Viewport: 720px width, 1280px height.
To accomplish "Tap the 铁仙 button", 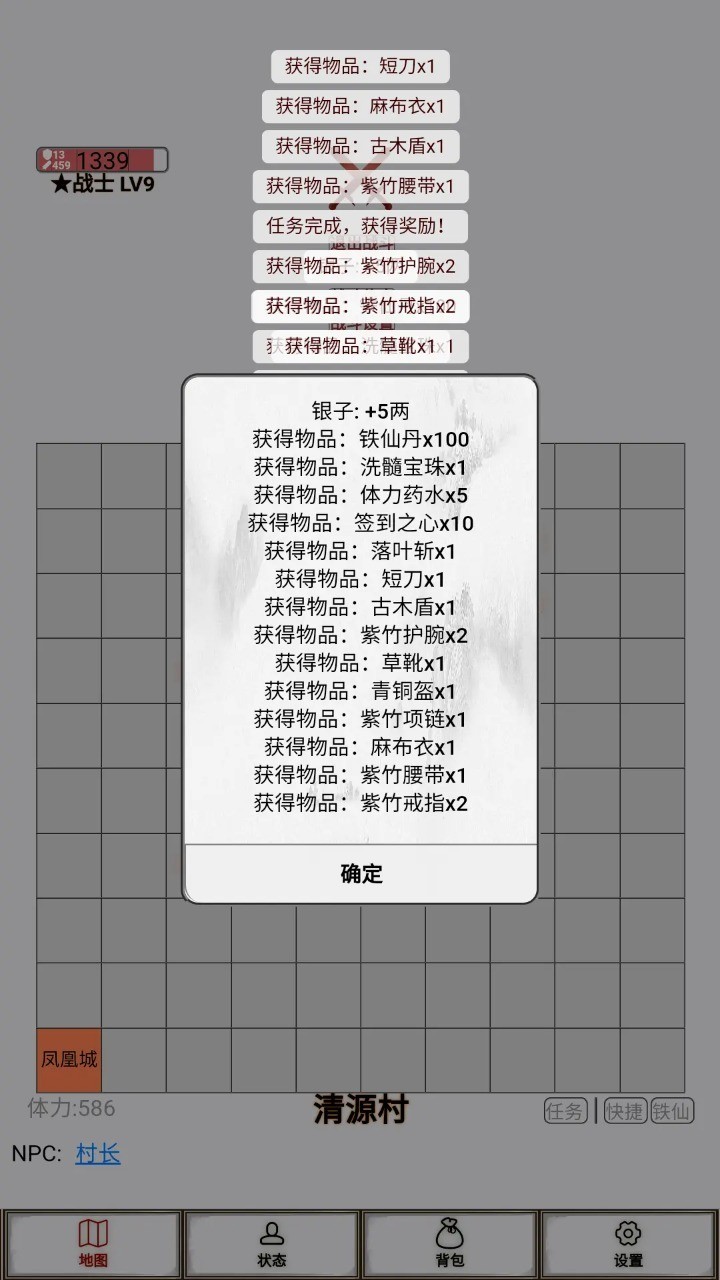I will pos(672,1111).
